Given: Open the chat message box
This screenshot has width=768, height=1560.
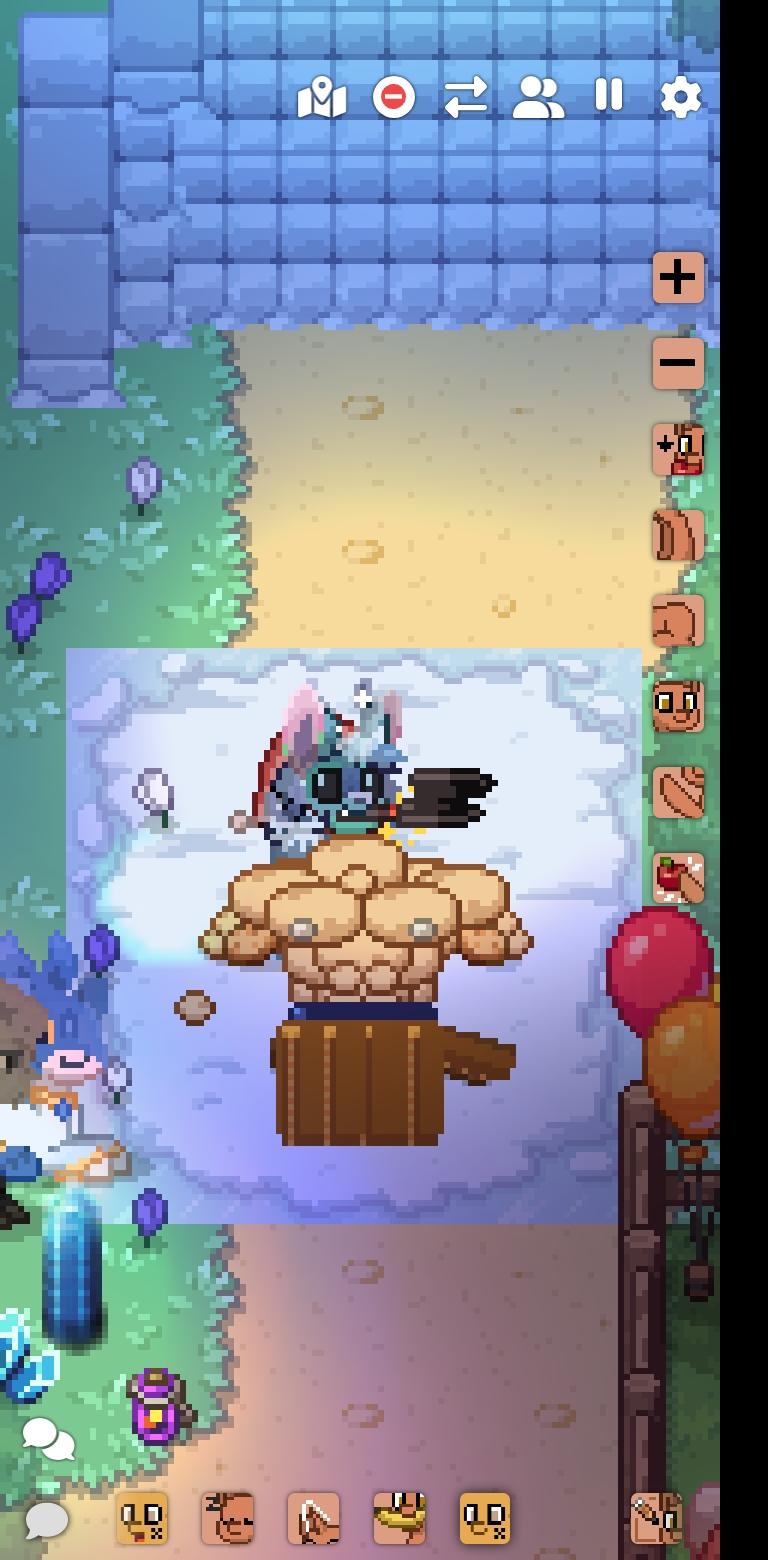Looking at the screenshot, I should tap(46, 1520).
